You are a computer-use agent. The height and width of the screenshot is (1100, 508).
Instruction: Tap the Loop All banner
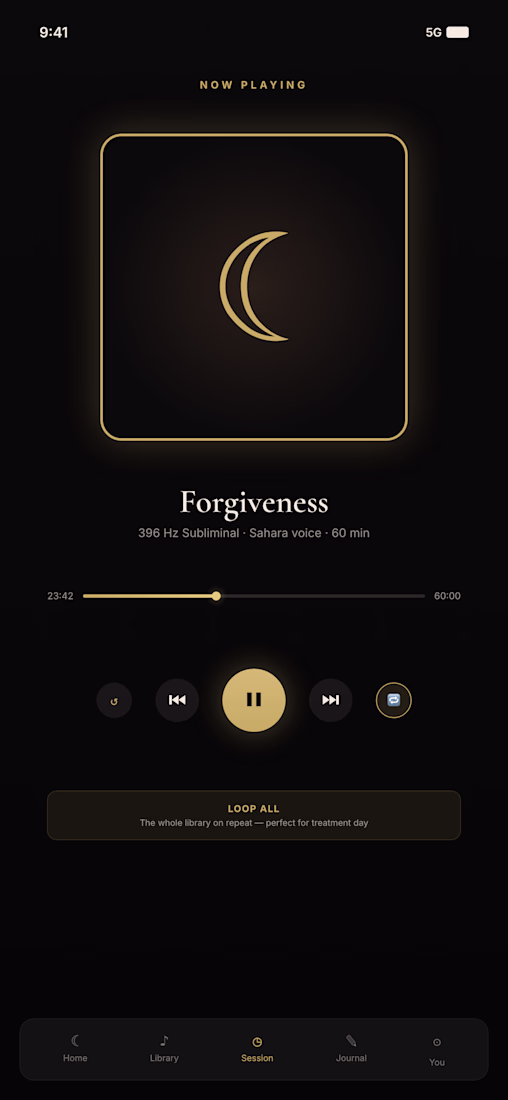[x=254, y=815]
